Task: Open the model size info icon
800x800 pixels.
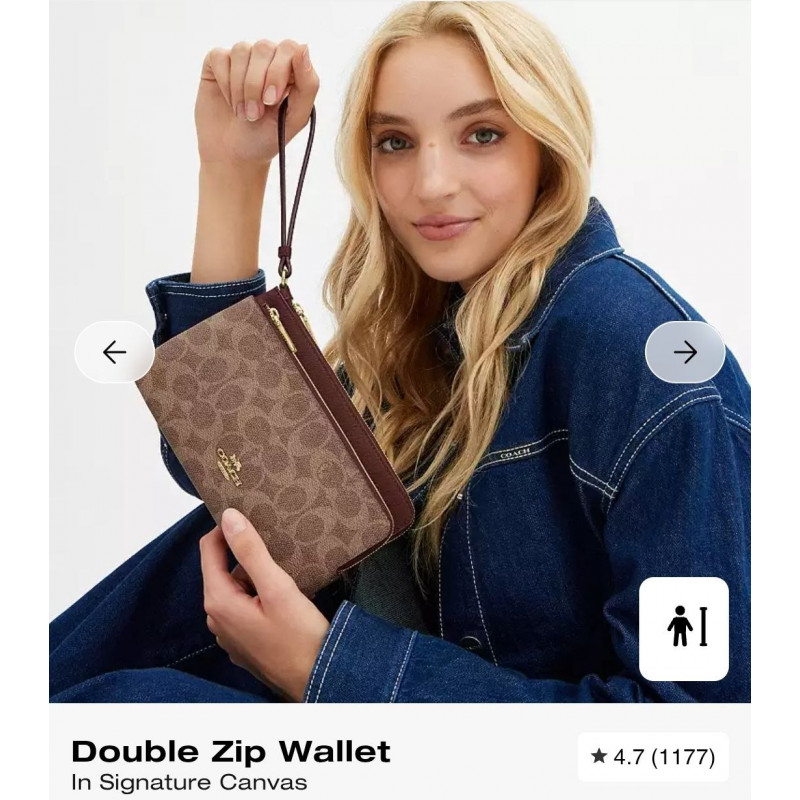Action: pos(684,628)
